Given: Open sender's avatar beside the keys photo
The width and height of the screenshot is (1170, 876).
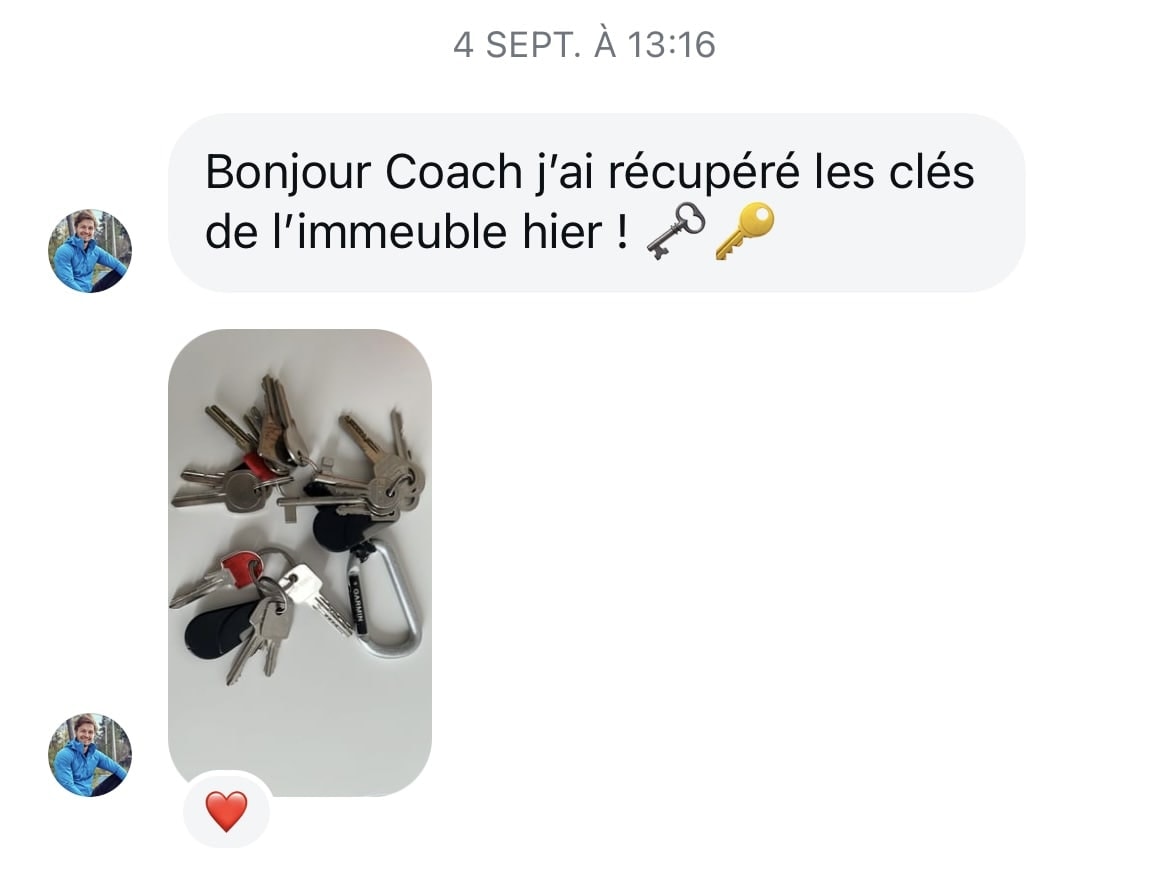Looking at the screenshot, I should [x=90, y=755].
